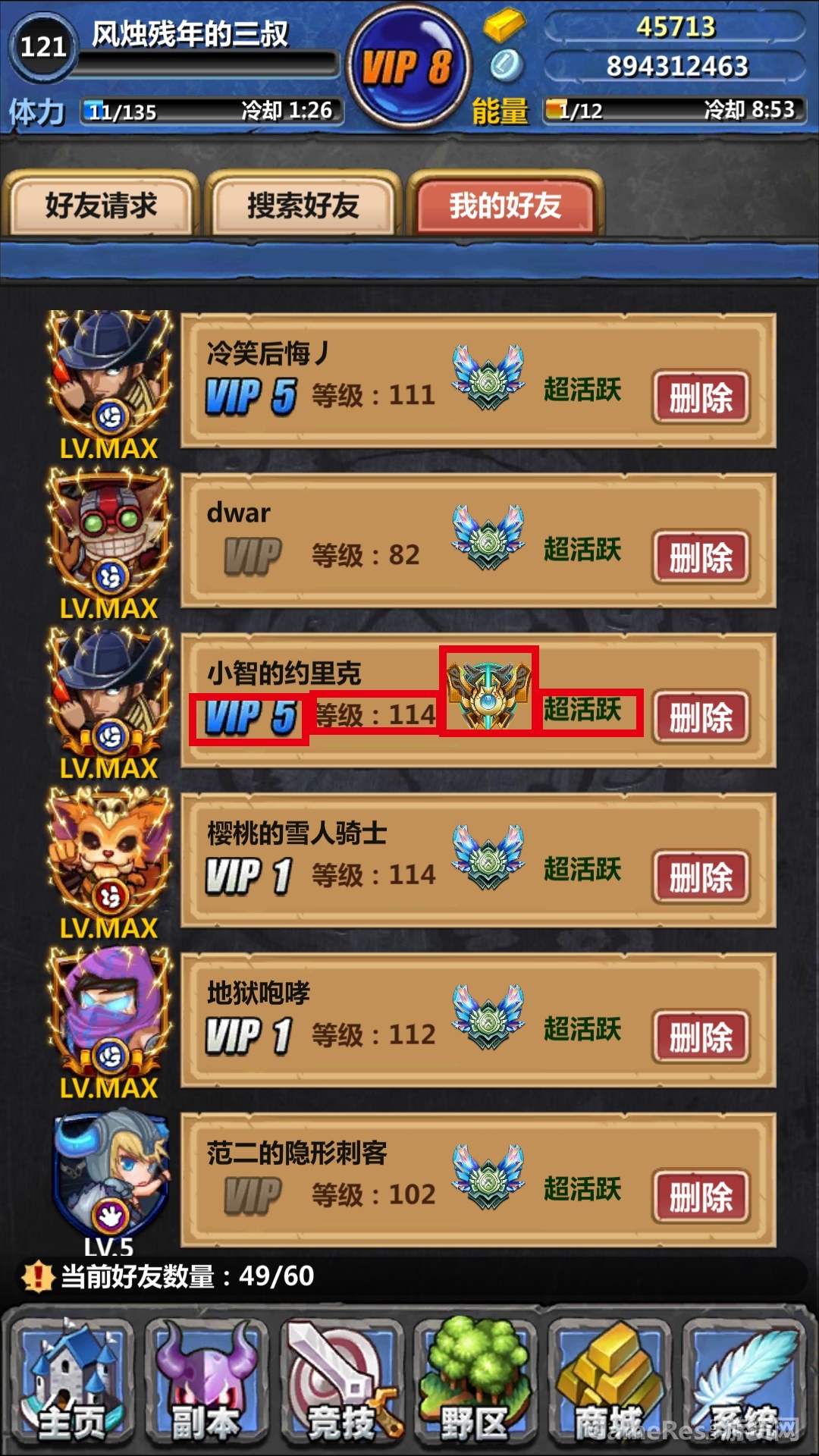Tap 删除 for 小智的约里克
The height and width of the screenshot is (1456, 819).
701,717
